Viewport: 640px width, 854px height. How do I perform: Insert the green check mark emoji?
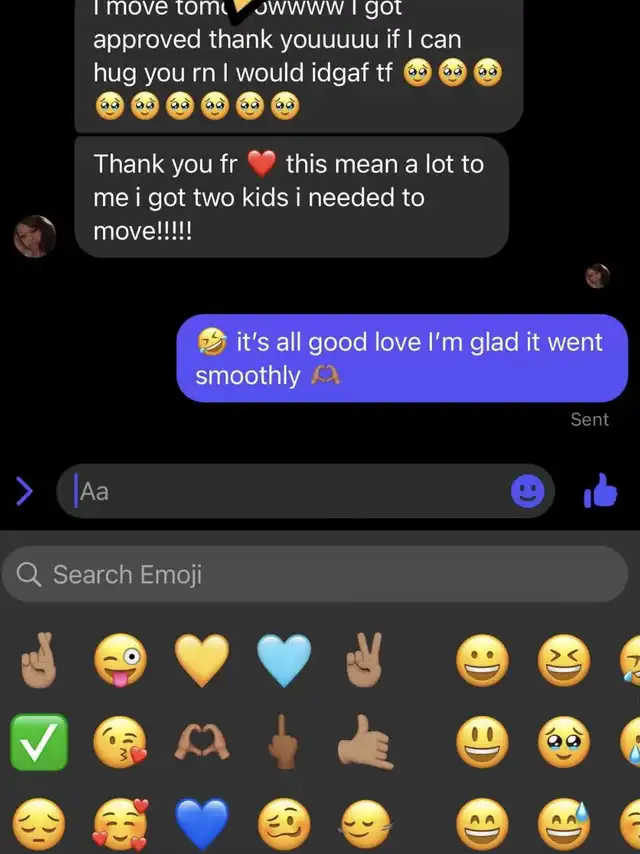pos(39,742)
